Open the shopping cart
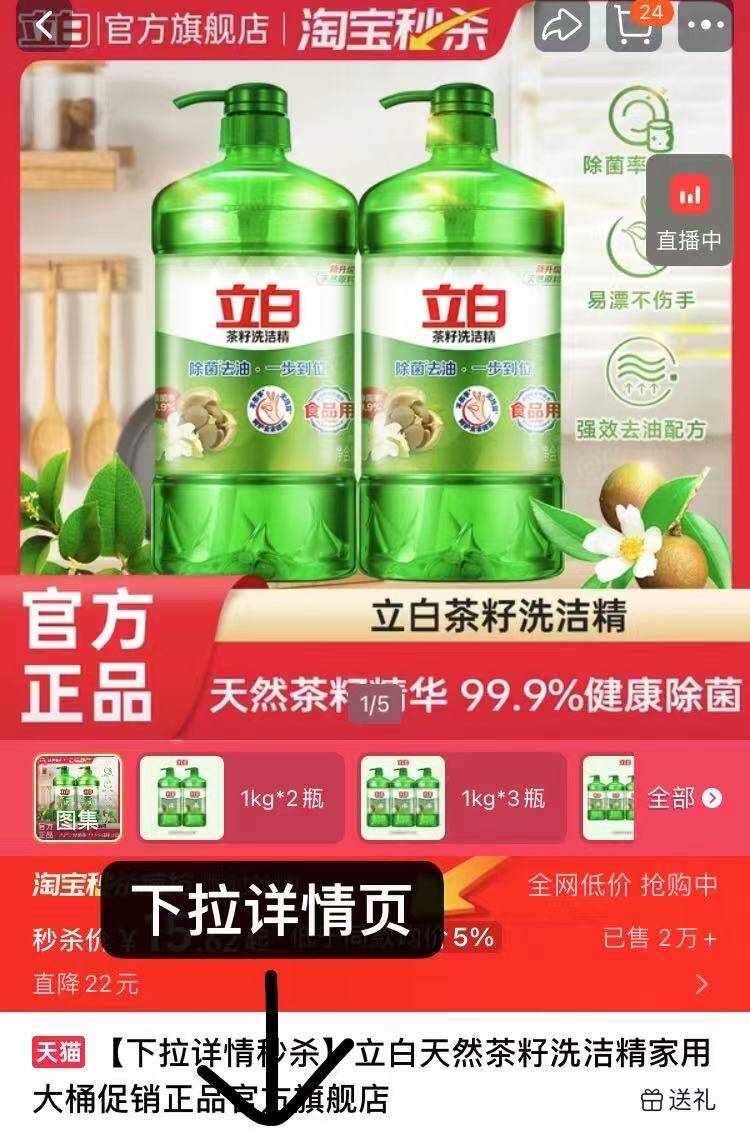750x1134 pixels. pyautogui.click(x=637, y=27)
